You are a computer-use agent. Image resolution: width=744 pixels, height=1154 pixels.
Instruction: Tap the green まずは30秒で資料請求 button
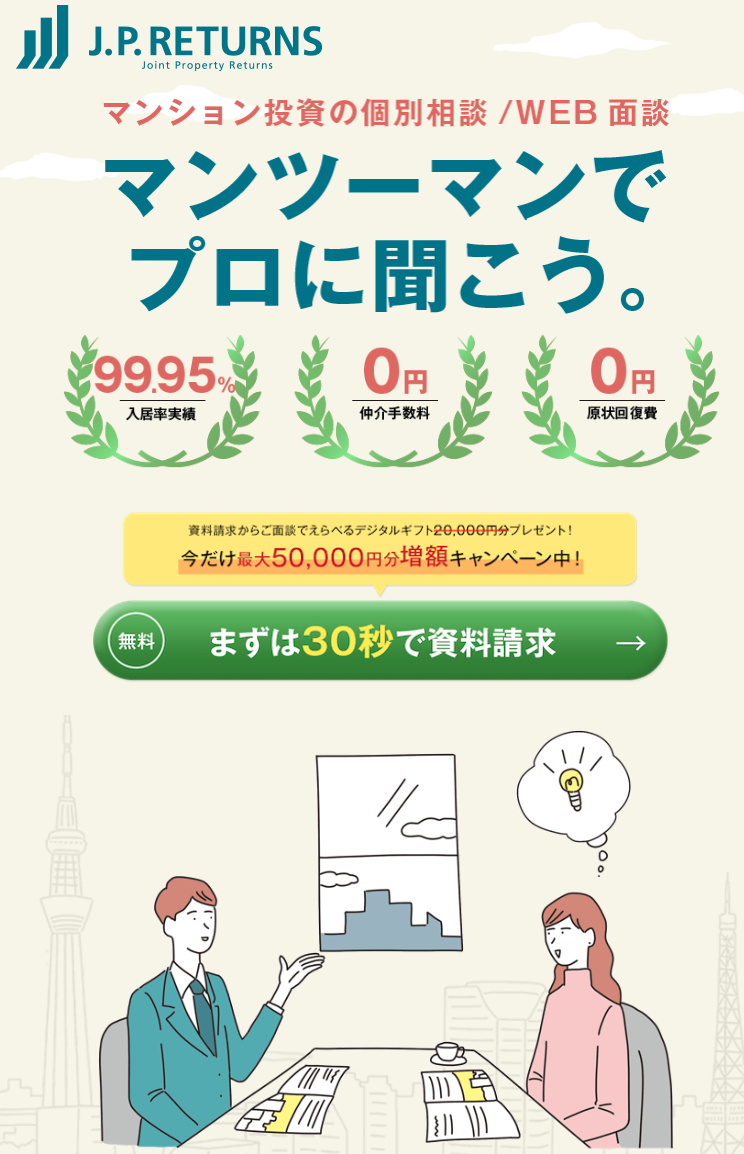point(380,641)
